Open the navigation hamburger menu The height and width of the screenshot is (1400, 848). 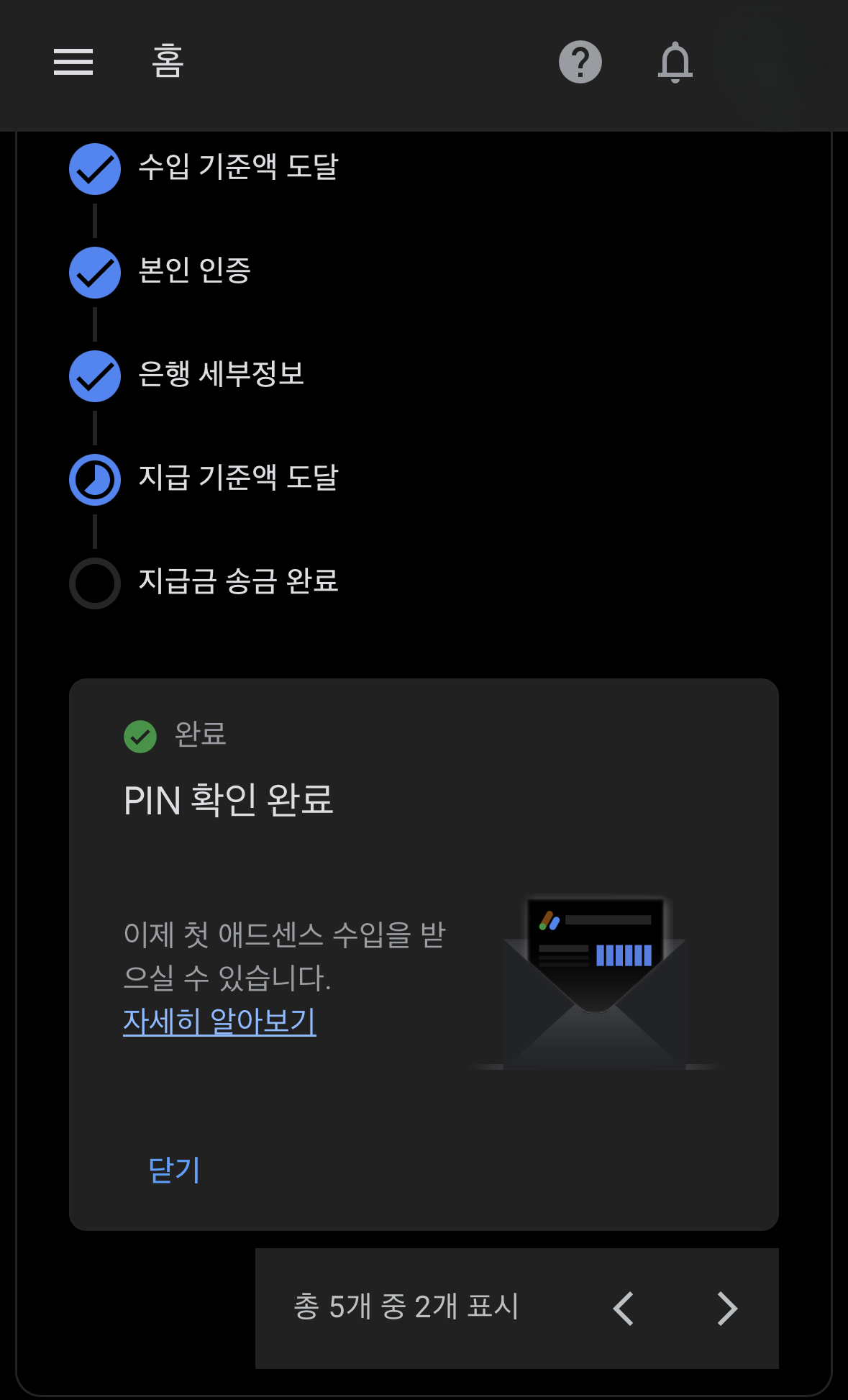[73, 63]
